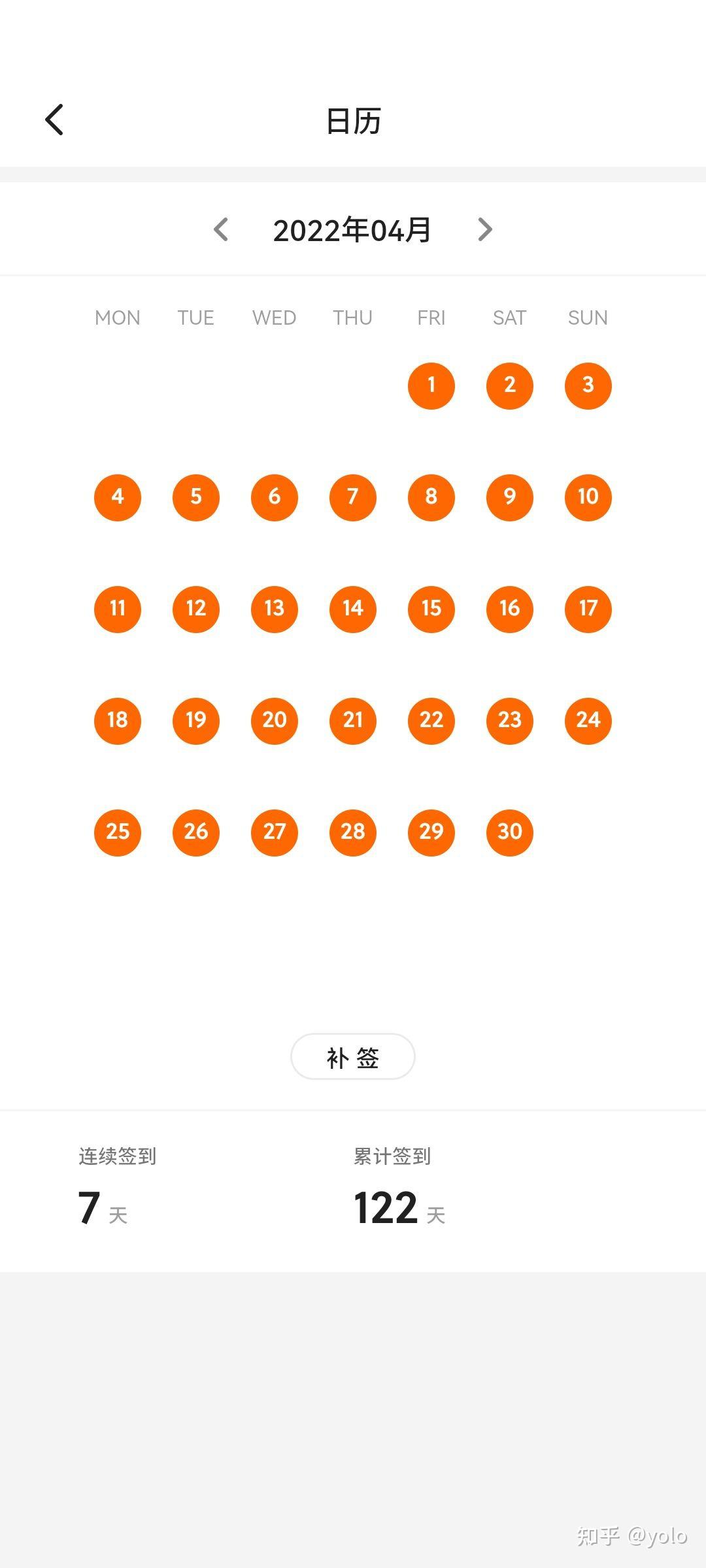Advance to the next month

pos(484,229)
